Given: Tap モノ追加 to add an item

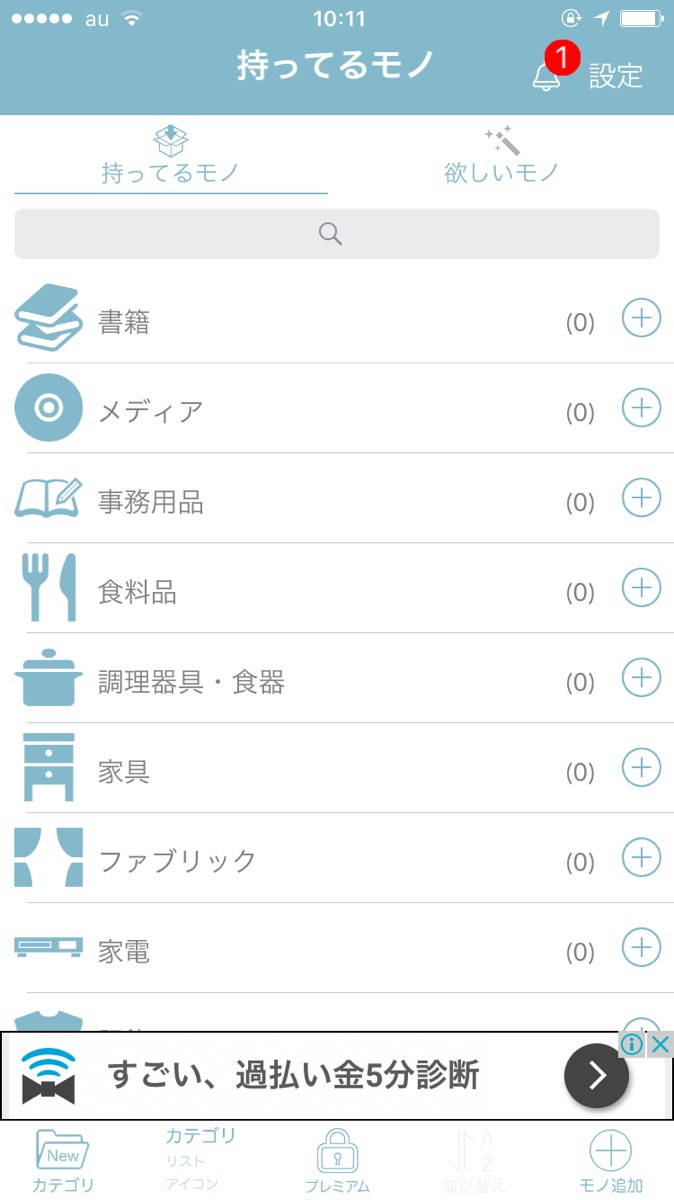Looking at the screenshot, I should pos(611,1162).
